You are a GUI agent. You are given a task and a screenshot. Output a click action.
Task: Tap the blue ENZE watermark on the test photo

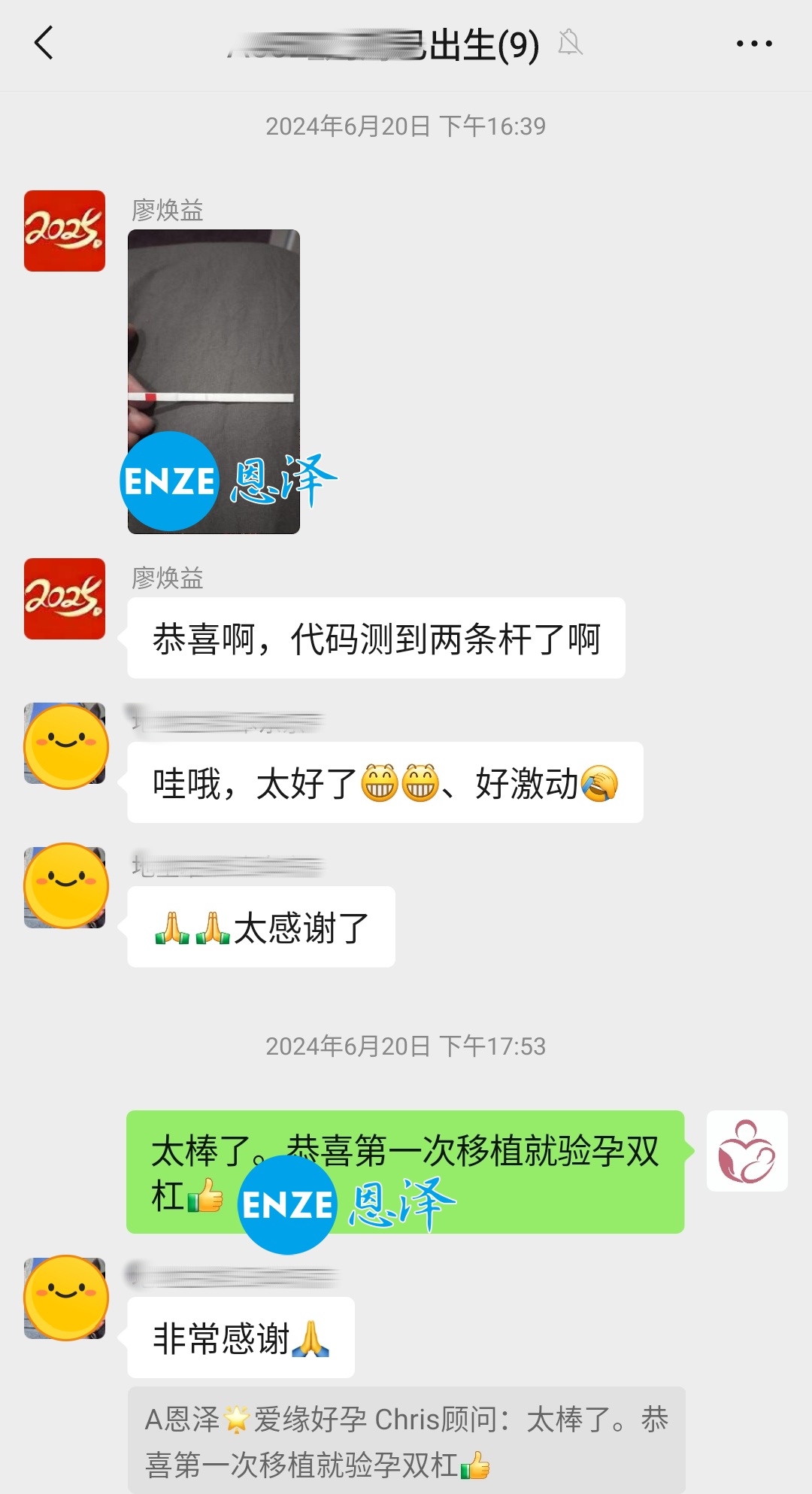pyautogui.click(x=171, y=481)
